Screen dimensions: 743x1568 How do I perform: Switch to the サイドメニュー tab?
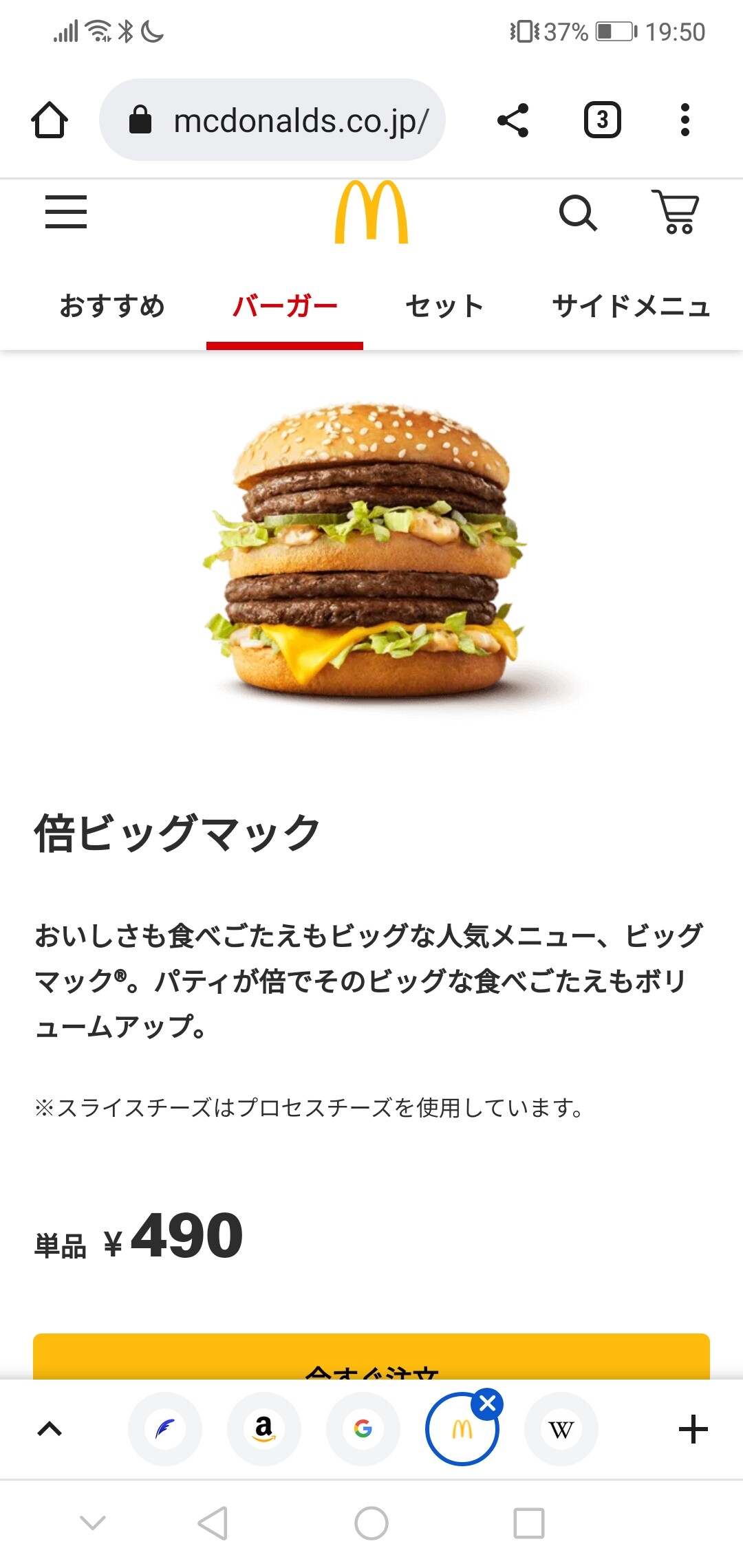tap(632, 306)
